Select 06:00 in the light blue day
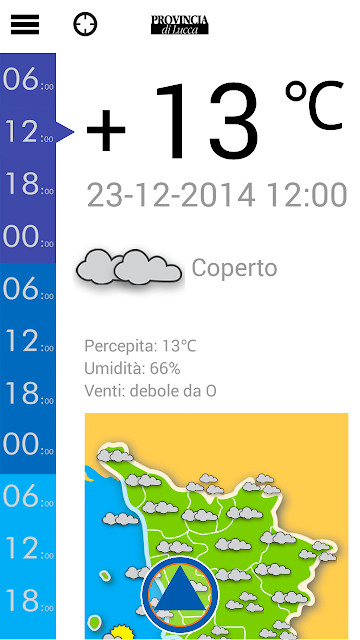This screenshot has width=360, height=640. pyautogui.click(x=28, y=500)
